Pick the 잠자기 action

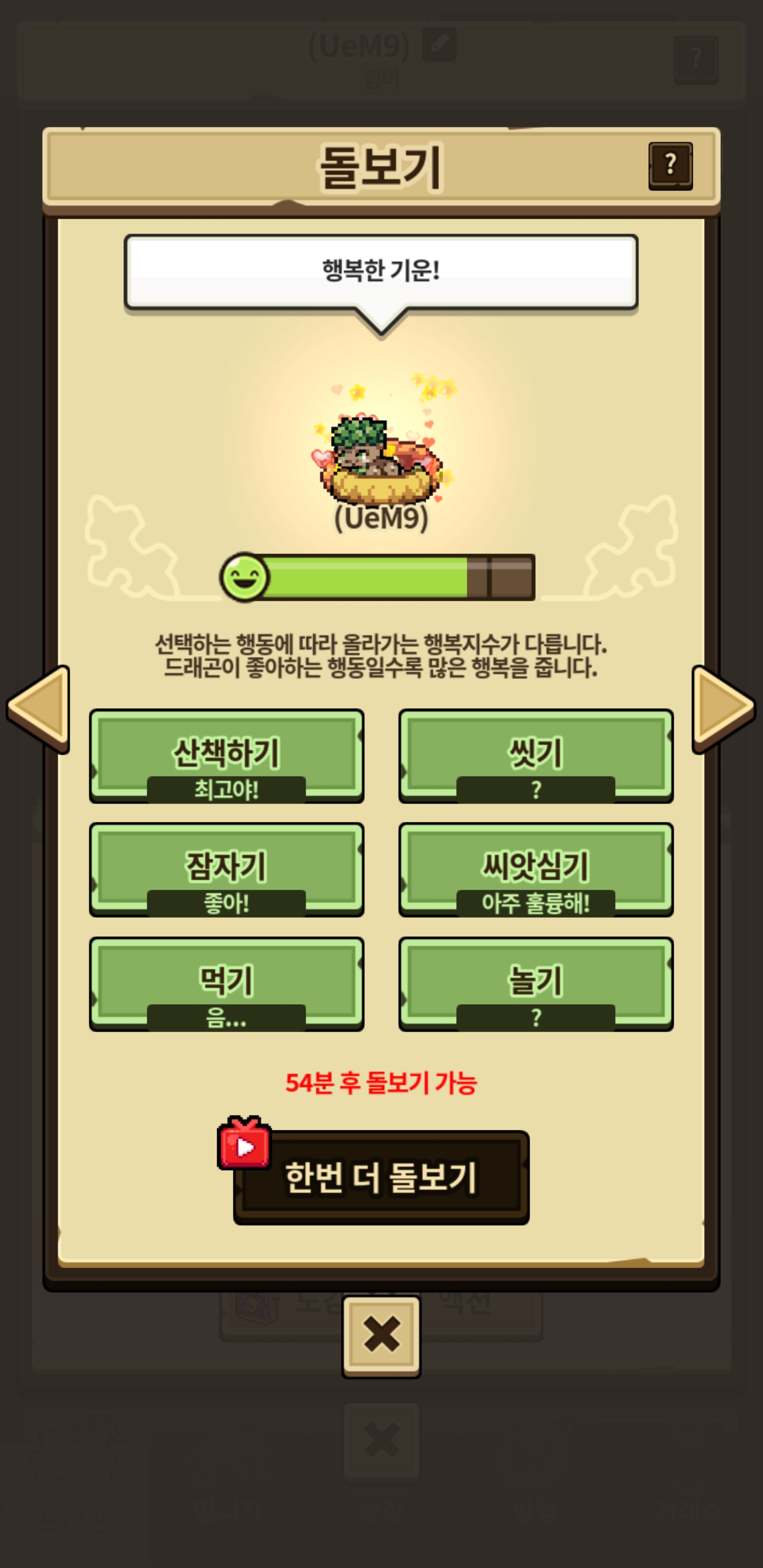point(227,869)
